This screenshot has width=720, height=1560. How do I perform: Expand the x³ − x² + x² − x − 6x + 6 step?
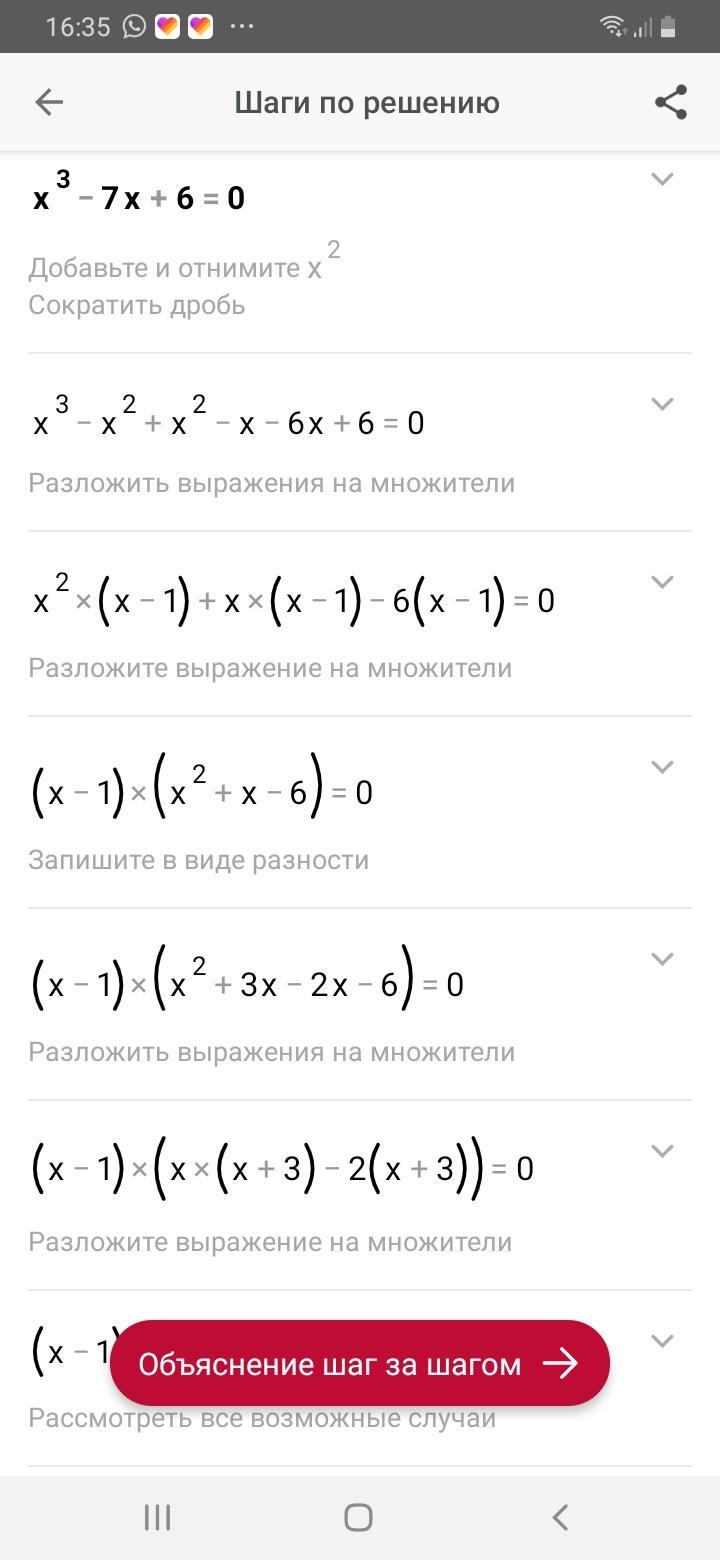662,404
